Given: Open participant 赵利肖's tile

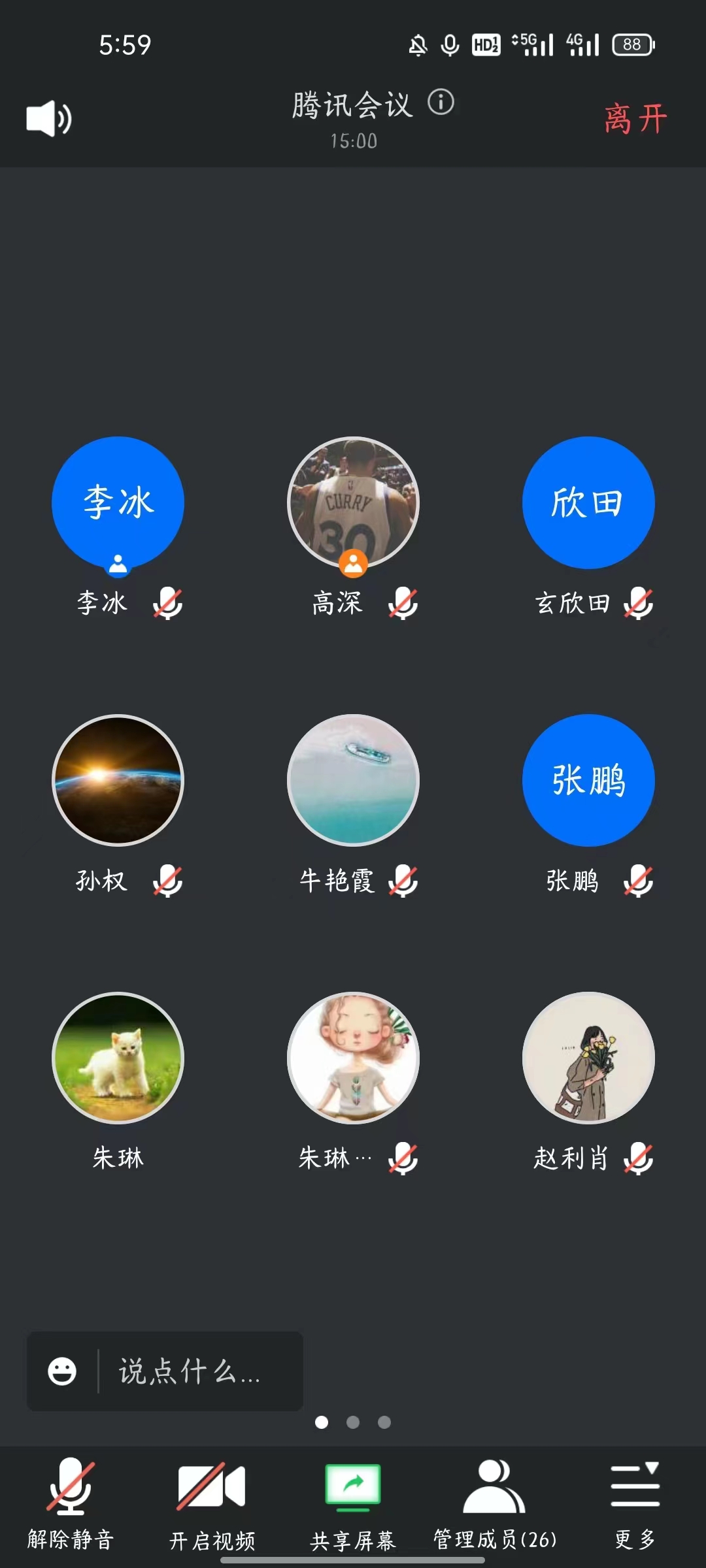Looking at the screenshot, I should coord(588,1058).
